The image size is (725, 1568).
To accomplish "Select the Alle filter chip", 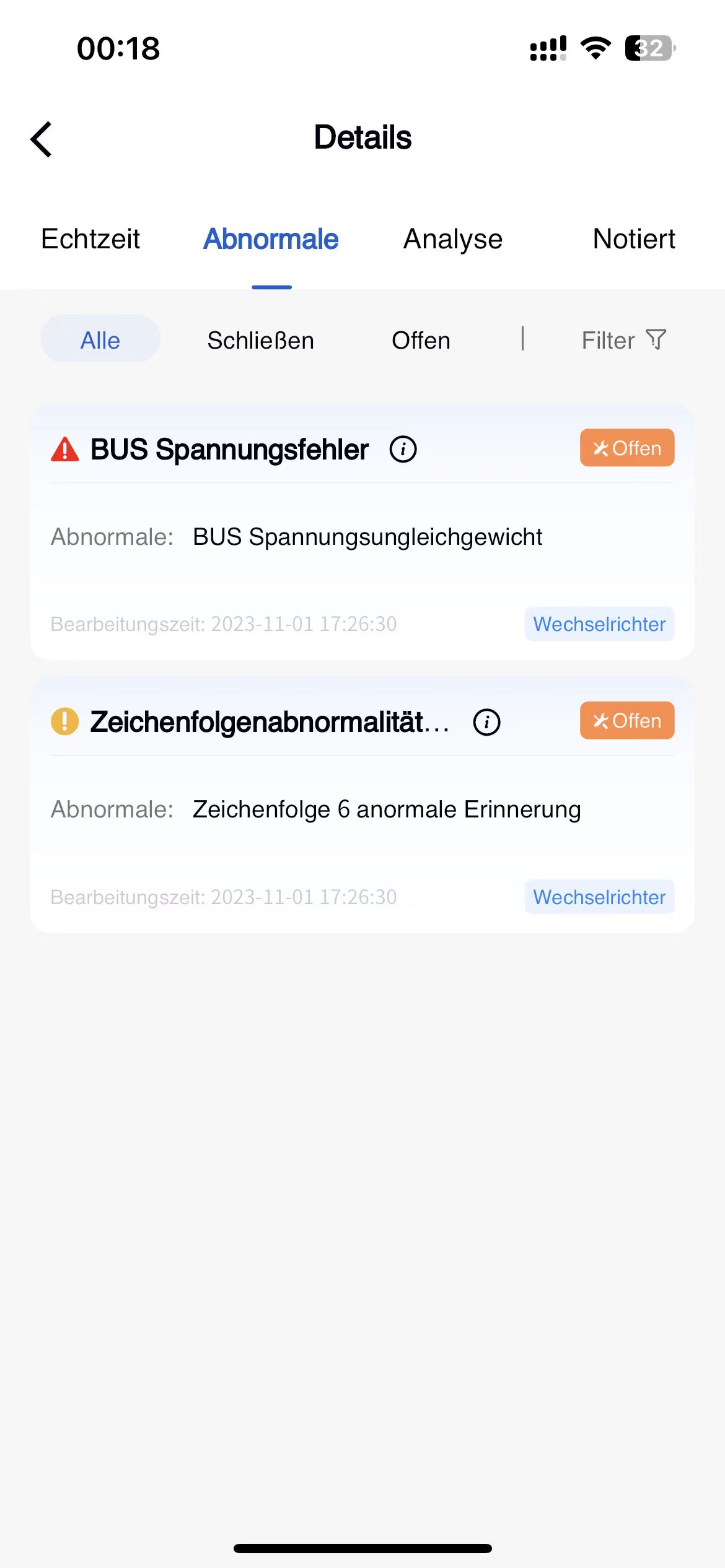I will (x=100, y=339).
